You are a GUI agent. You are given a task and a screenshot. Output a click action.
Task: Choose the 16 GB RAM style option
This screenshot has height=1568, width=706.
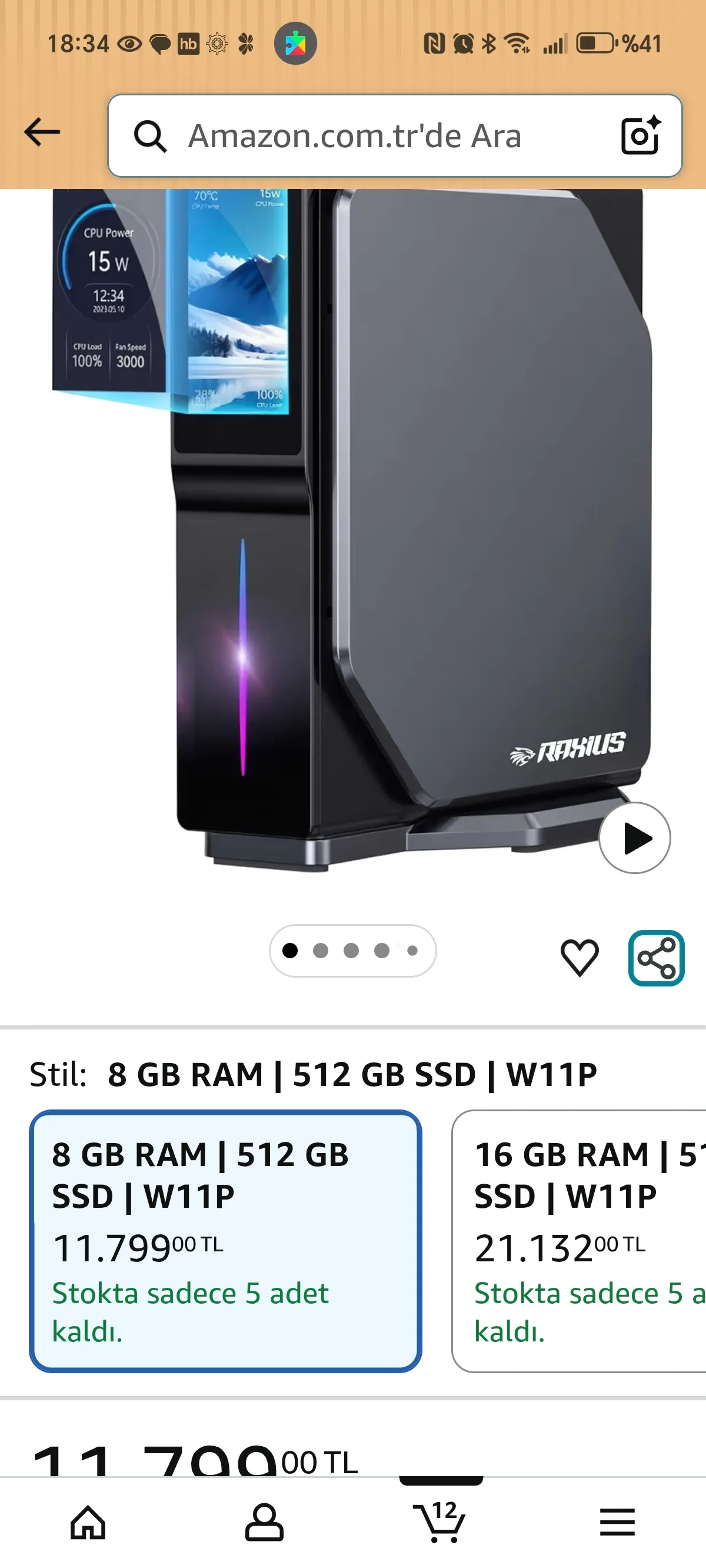(578, 1241)
